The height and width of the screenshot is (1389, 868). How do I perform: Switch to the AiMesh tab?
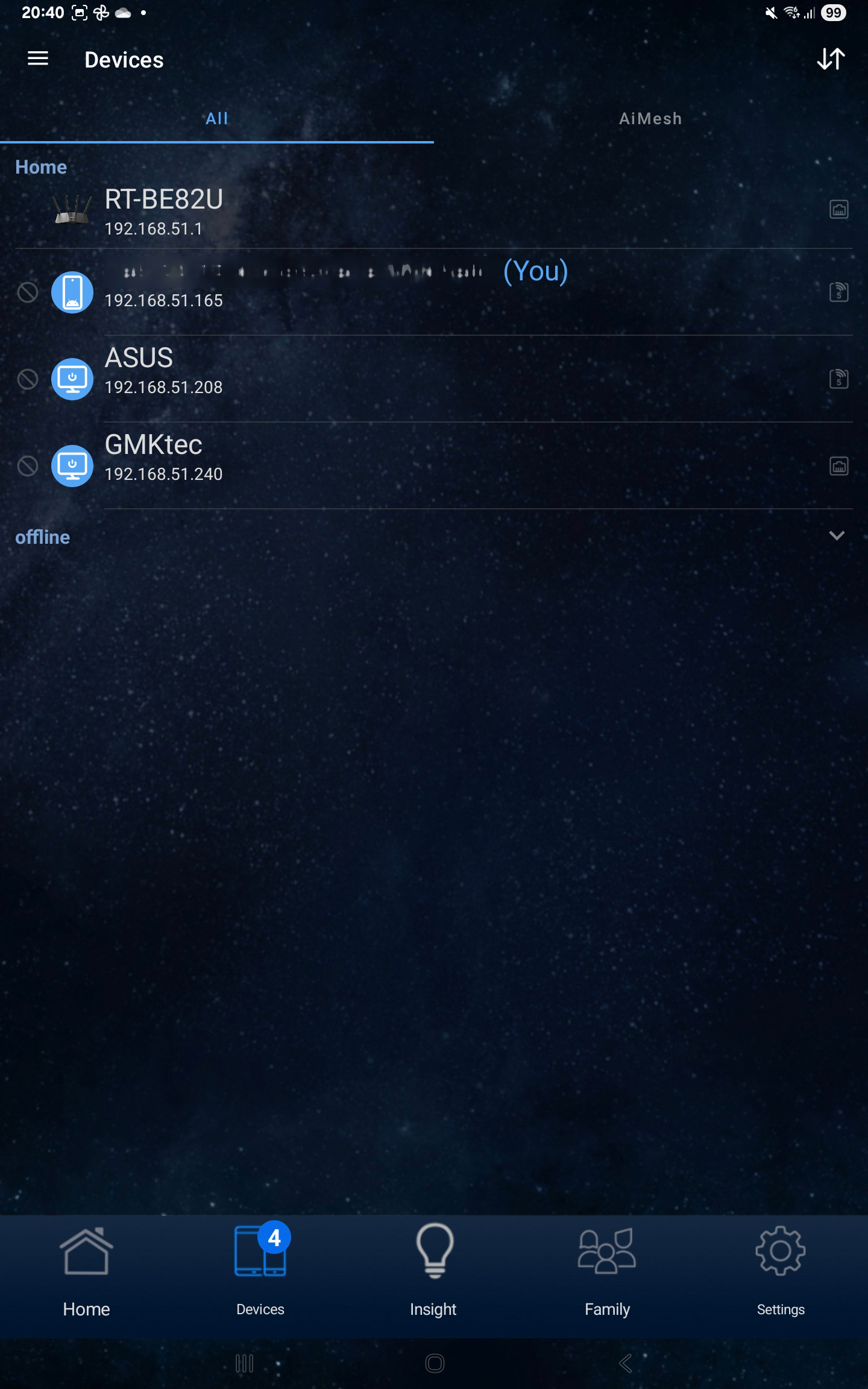pos(650,119)
